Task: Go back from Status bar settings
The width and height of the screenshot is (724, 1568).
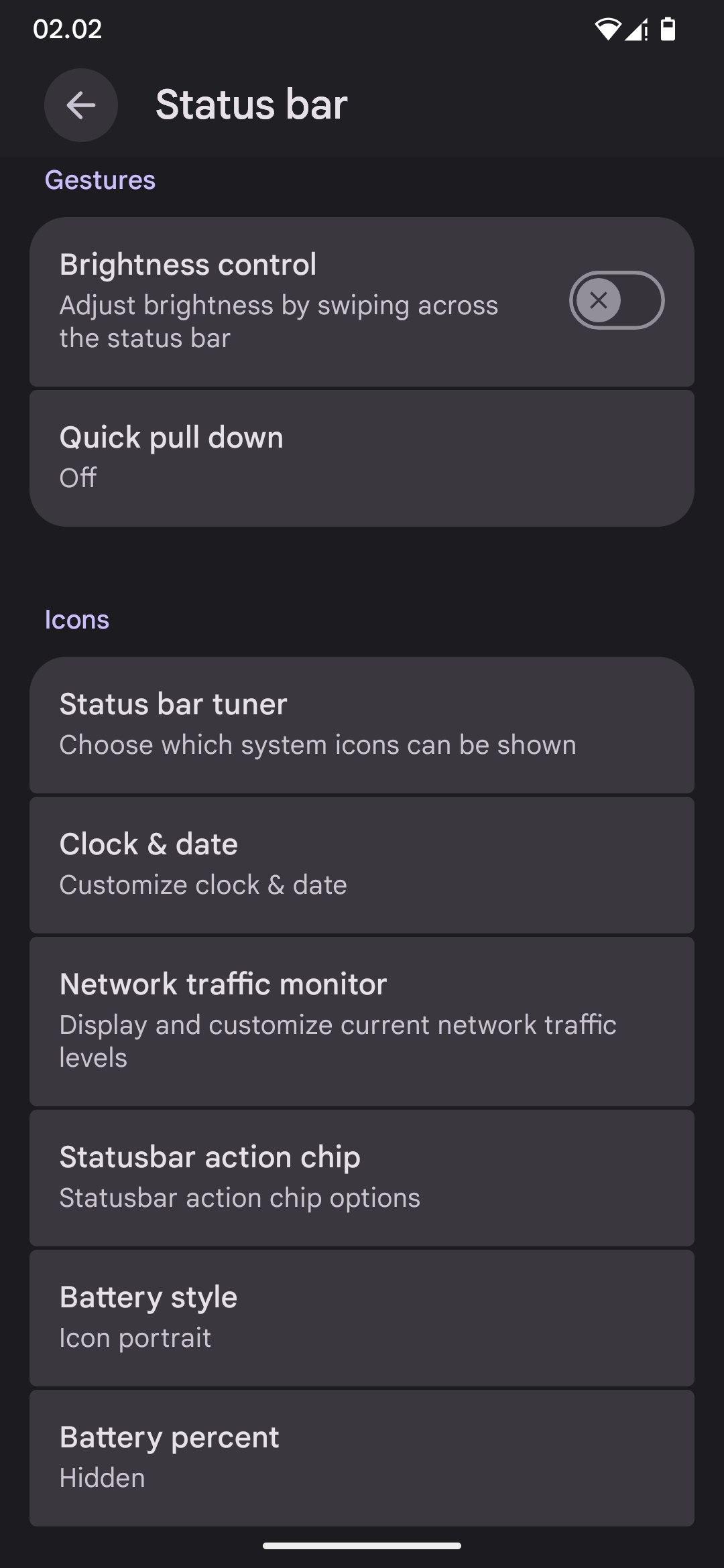Action: [81, 105]
